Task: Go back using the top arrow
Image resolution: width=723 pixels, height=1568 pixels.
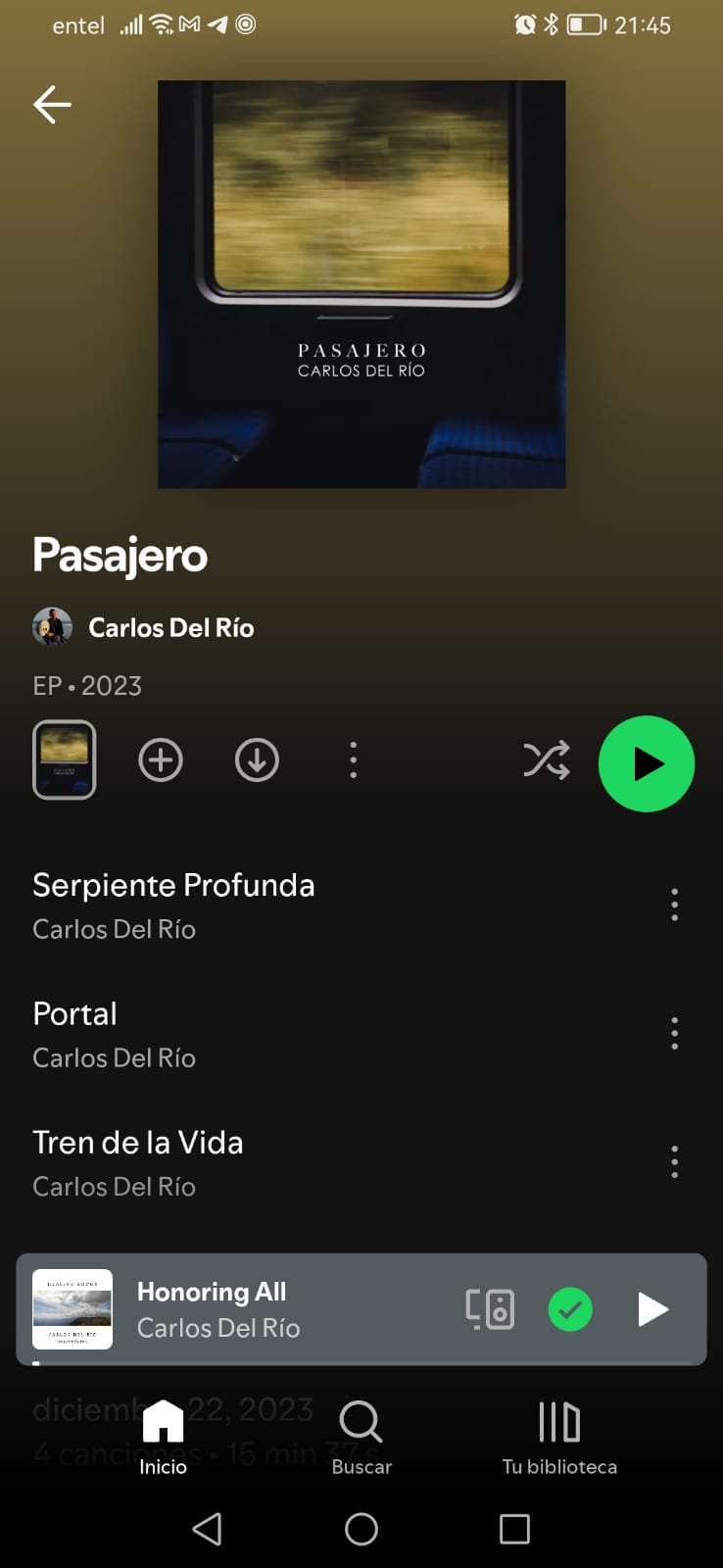Action: point(52,104)
